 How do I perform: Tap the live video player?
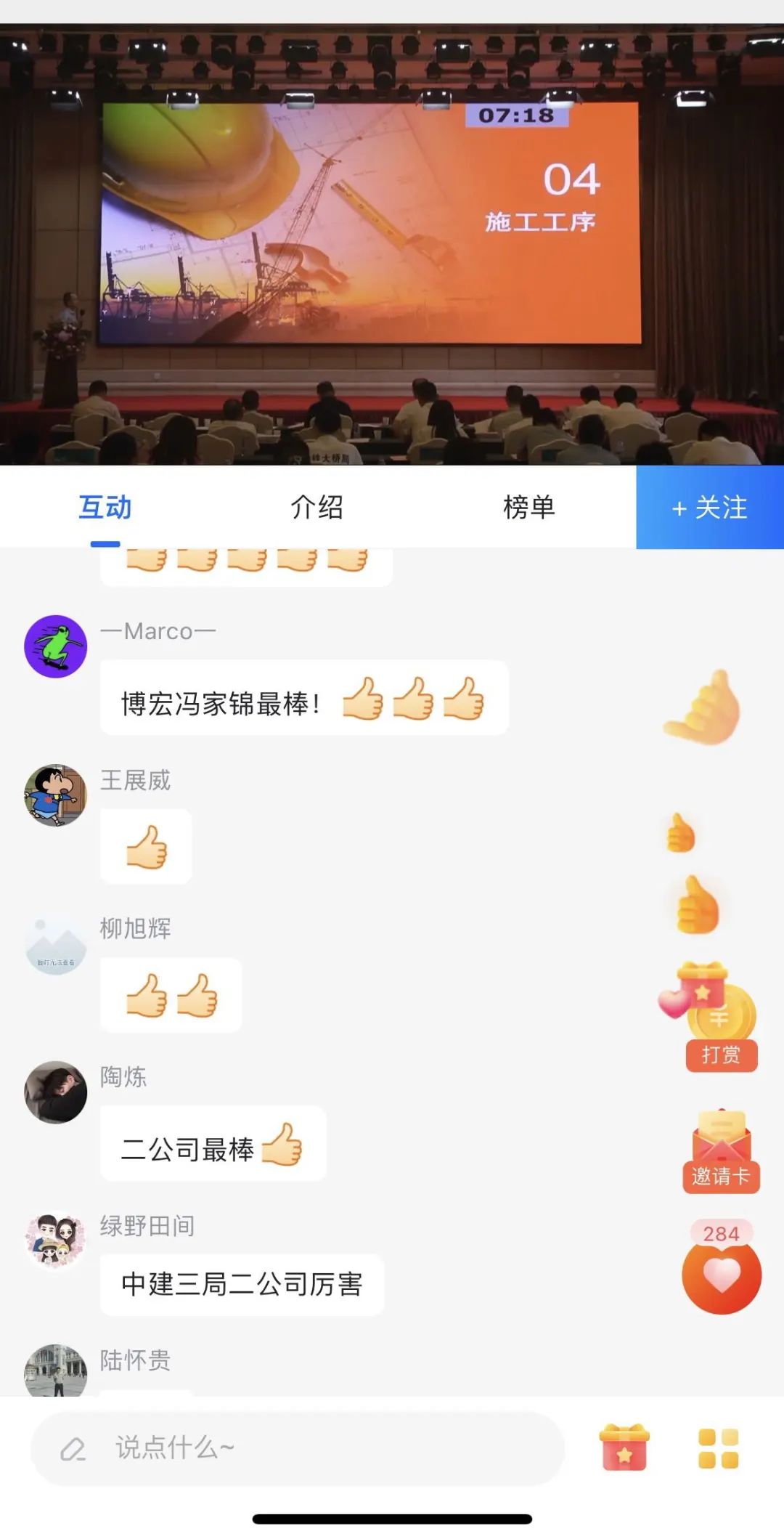click(392, 245)
